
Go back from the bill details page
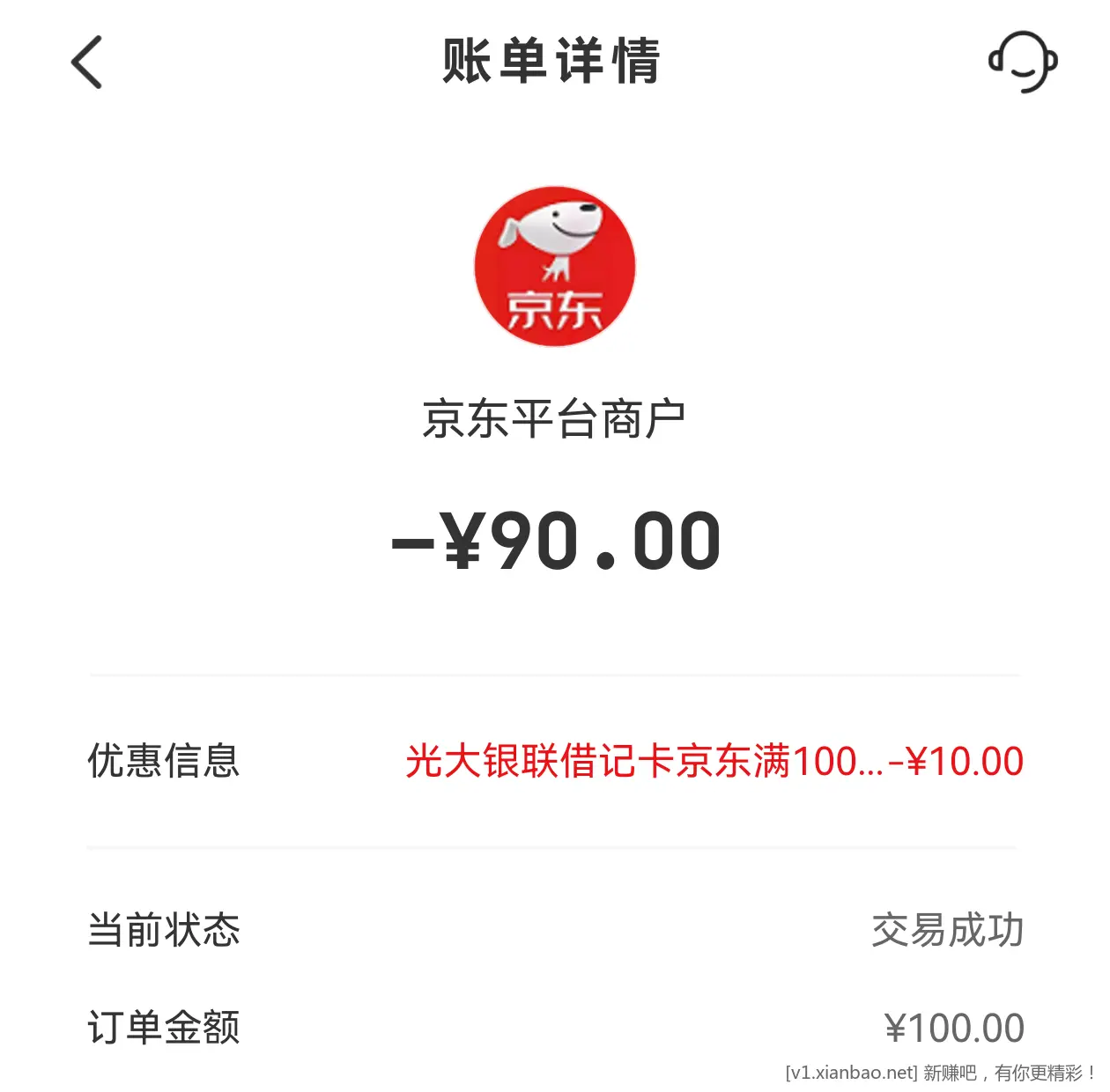tap(86, 62)
